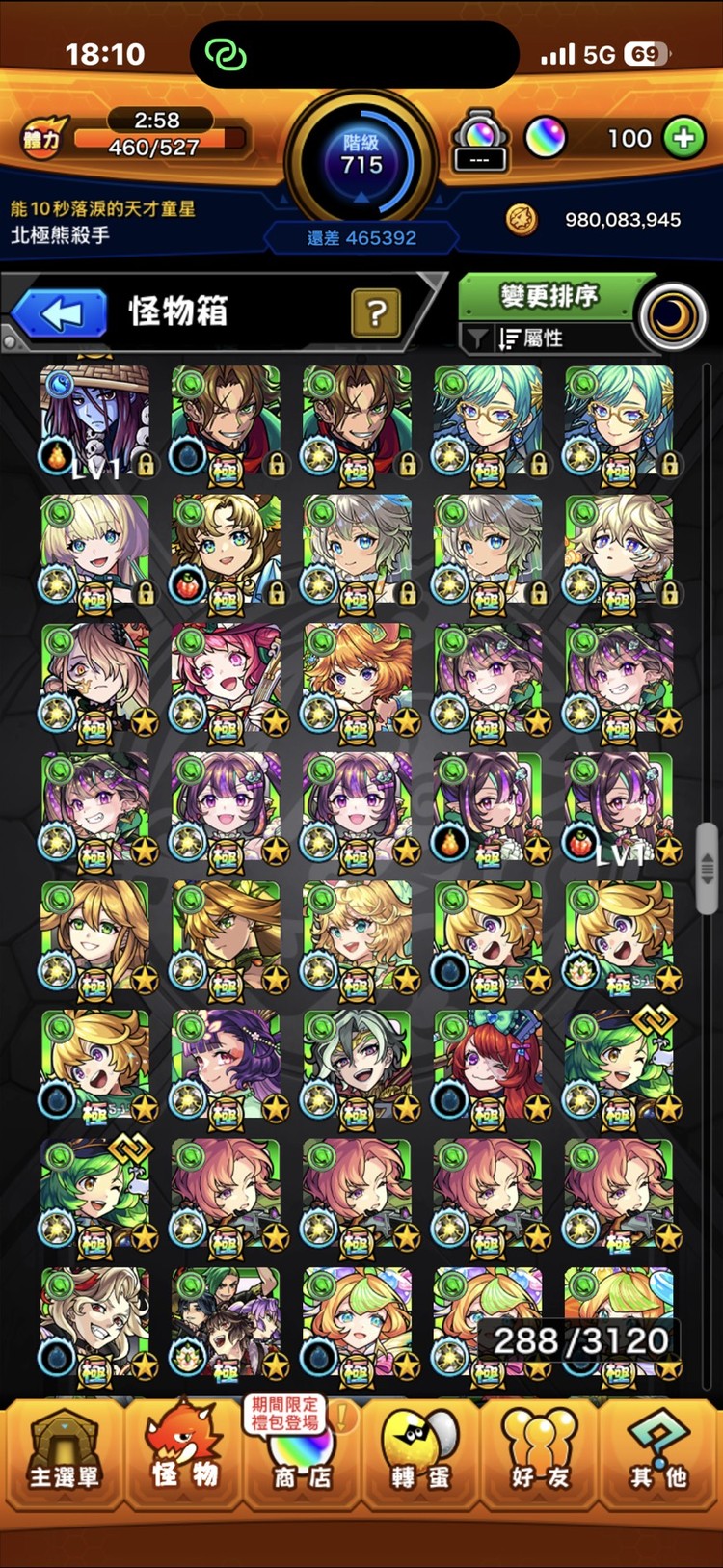
Task: Go to the 轉蛋 gacha tab
Action: (x=420, y=1454)
